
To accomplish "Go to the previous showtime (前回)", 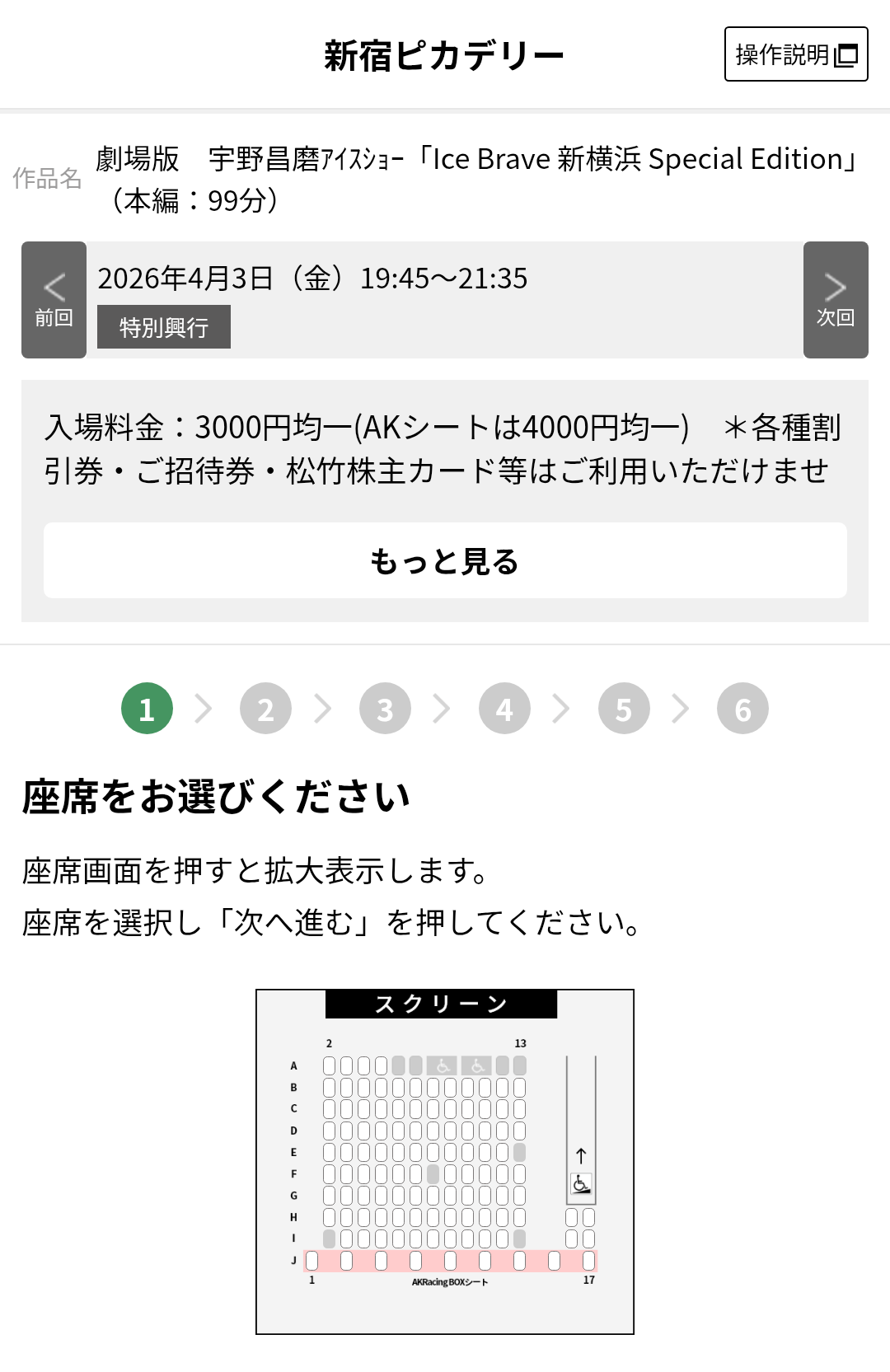I will tap(54, 300).
